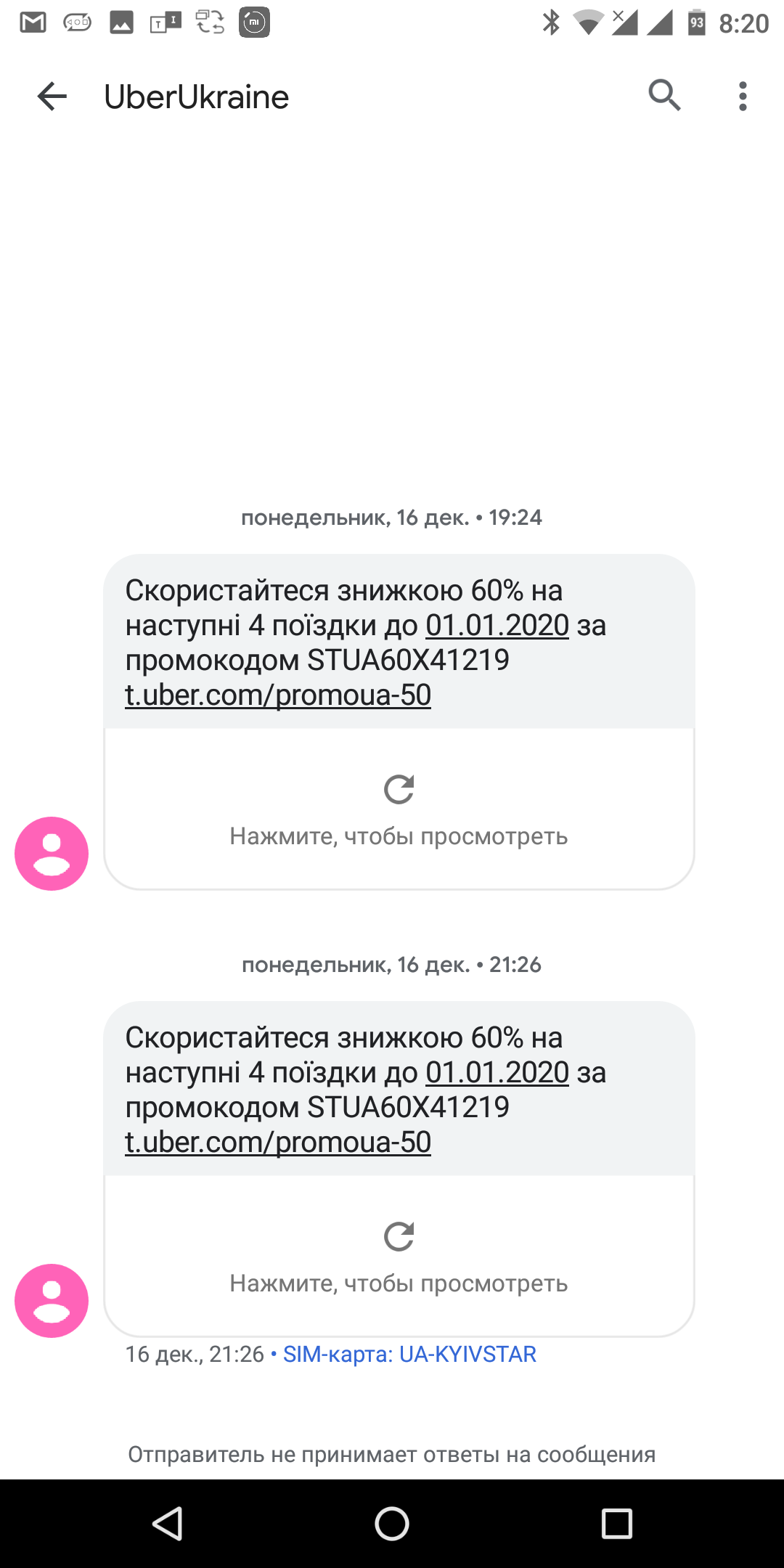This screenshot has width=784, height=1568.
Task: Open recent apps from the navigation bar
Action: coord(617,1523)
